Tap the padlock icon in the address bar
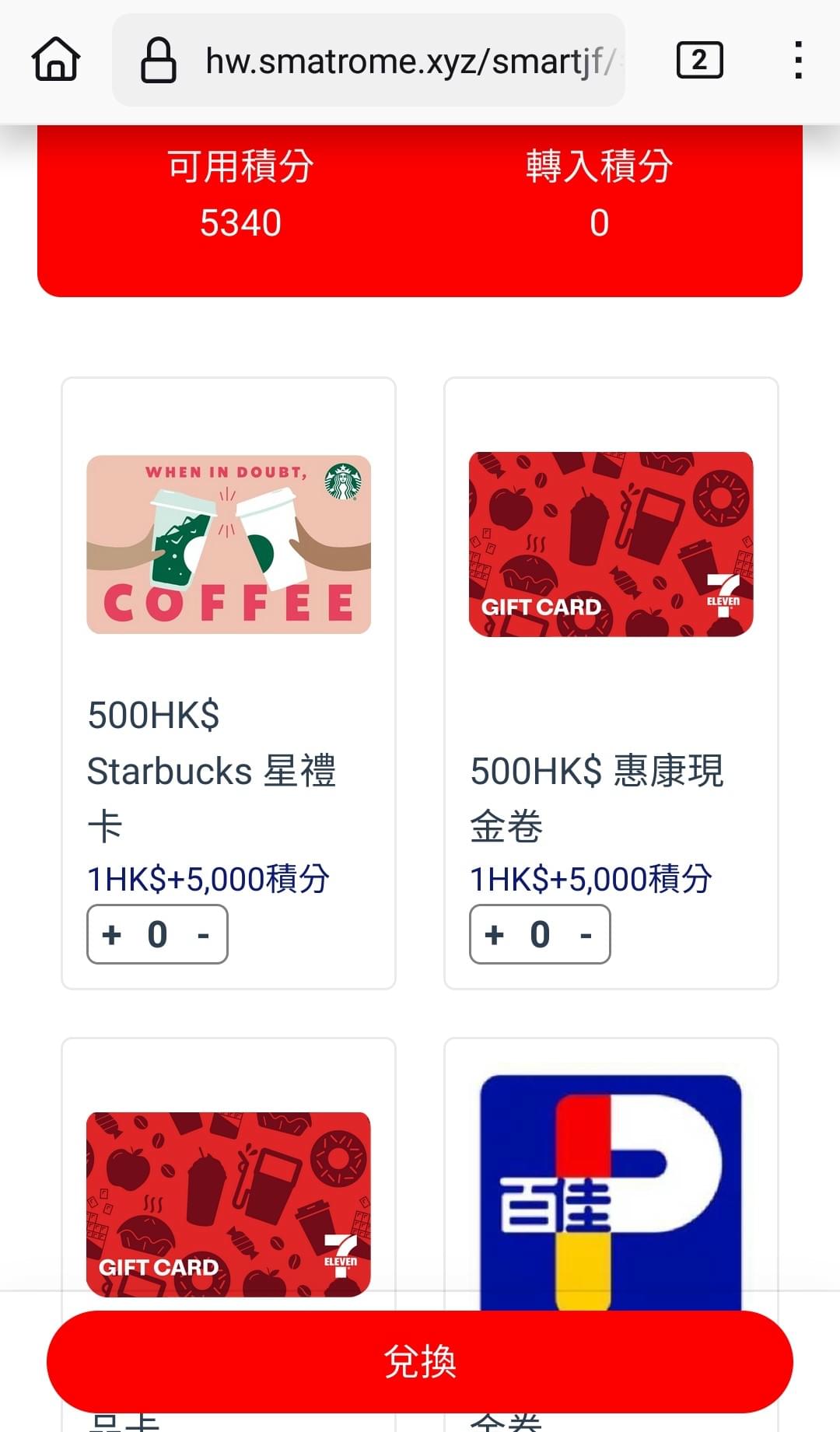This screenshot has width=840, height=1432. (159, 58)
